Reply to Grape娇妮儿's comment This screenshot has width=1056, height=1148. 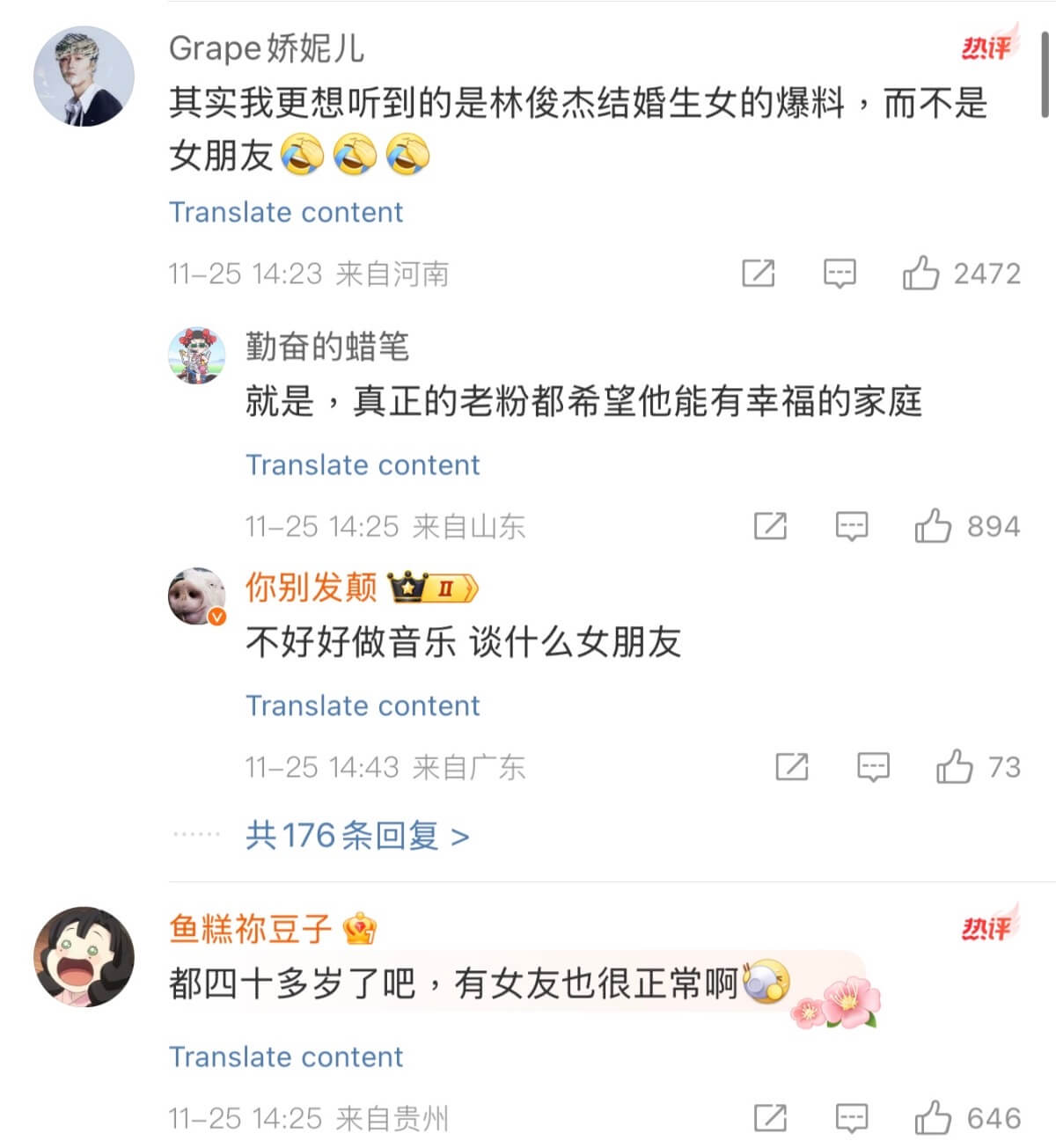point(840,274)
